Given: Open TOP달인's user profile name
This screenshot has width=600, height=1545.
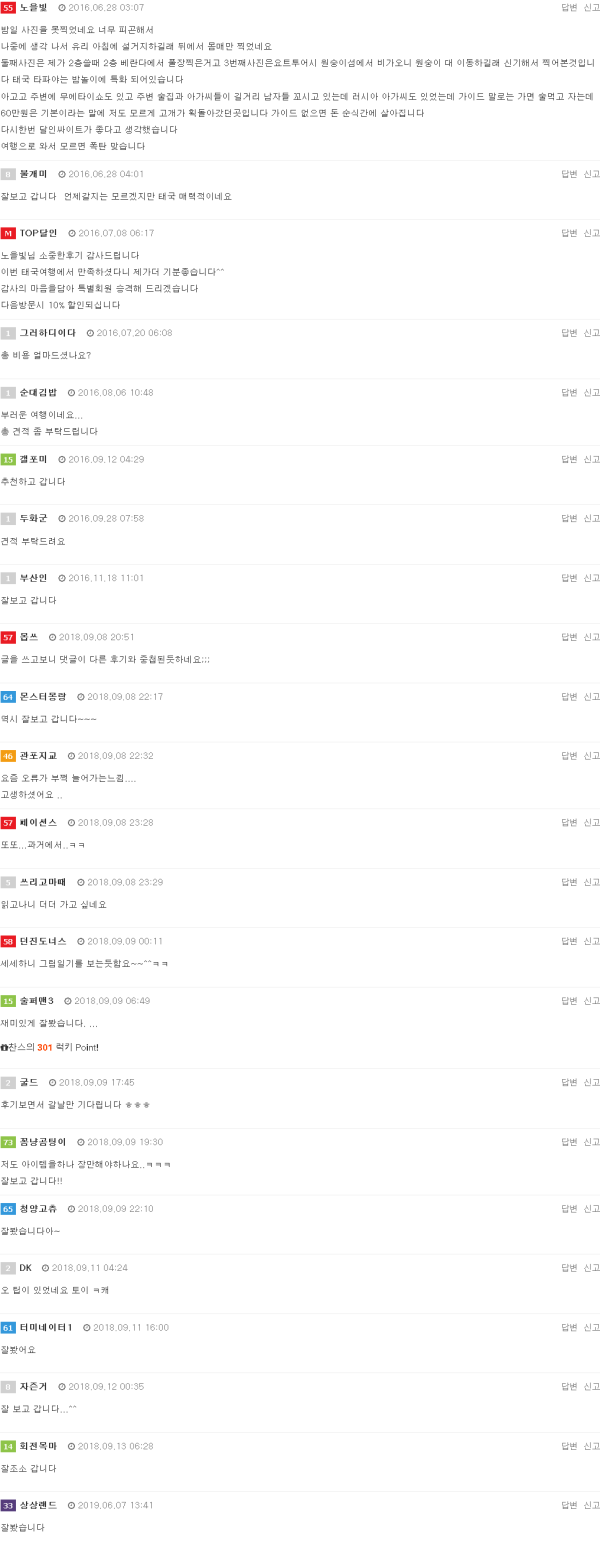Looking at the screenshot, I should (x=38, y=233).
